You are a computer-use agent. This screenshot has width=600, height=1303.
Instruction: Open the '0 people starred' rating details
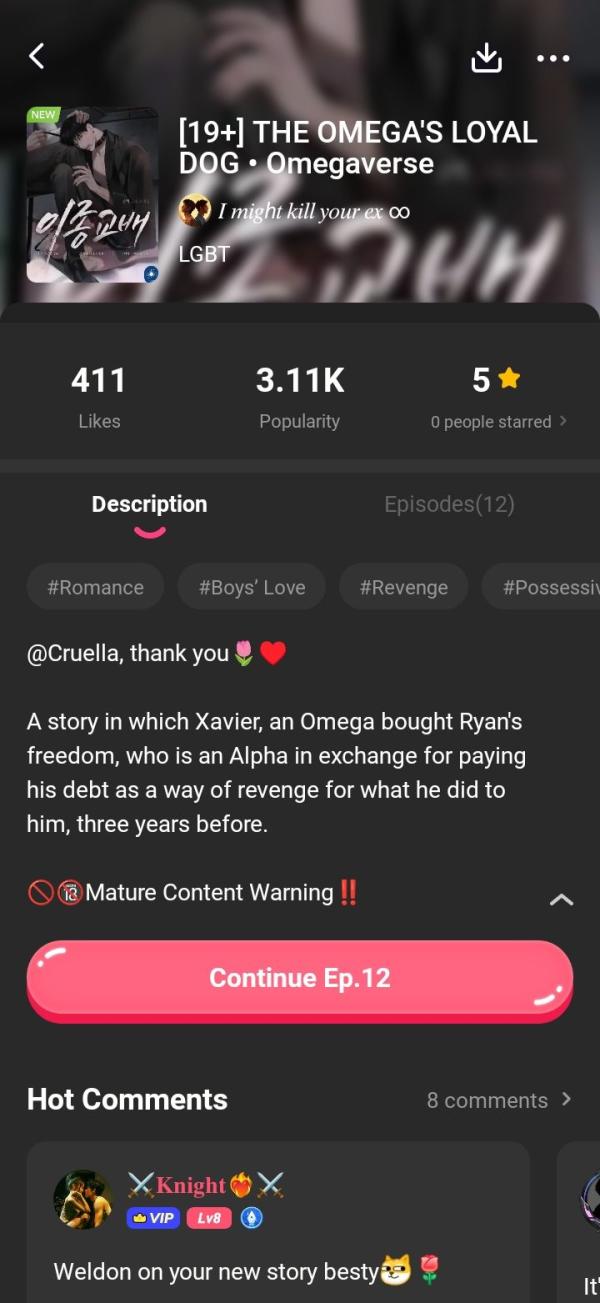tap(498, 422)
